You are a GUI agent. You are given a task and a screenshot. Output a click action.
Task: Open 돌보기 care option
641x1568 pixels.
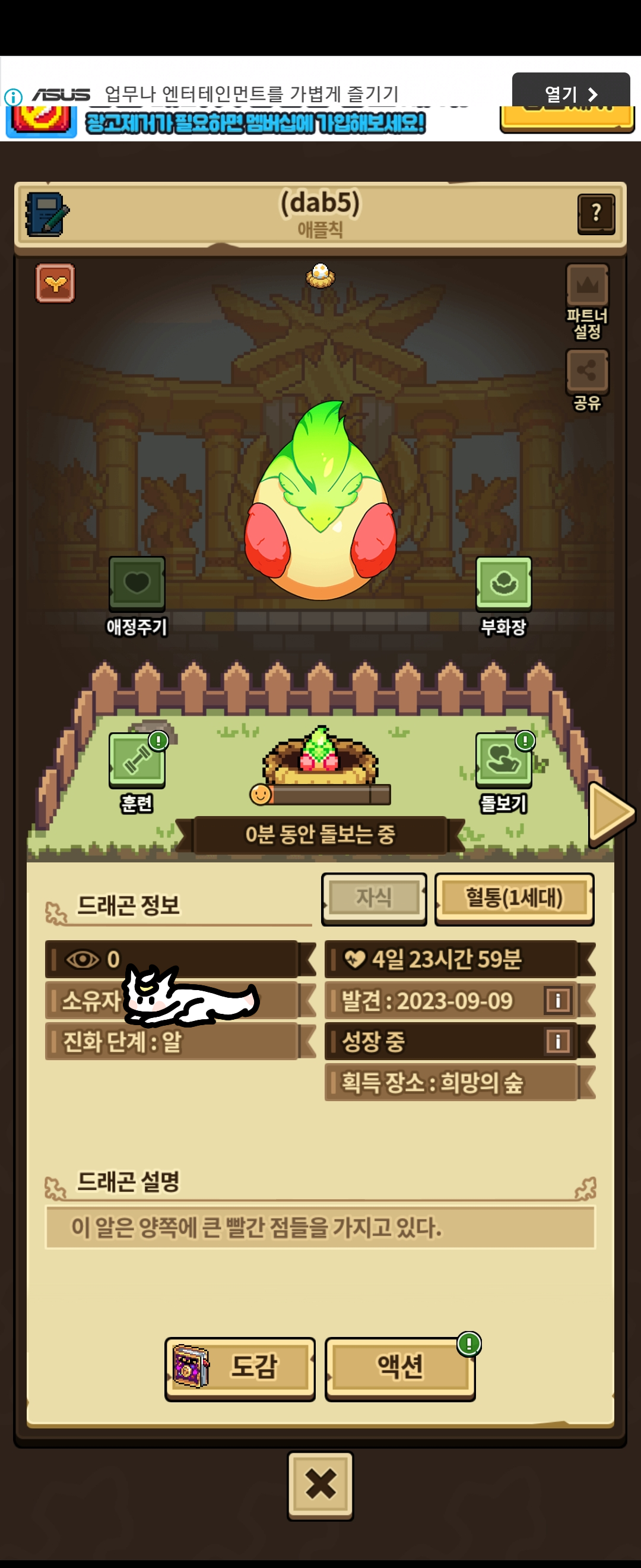[x=503, y=761]
